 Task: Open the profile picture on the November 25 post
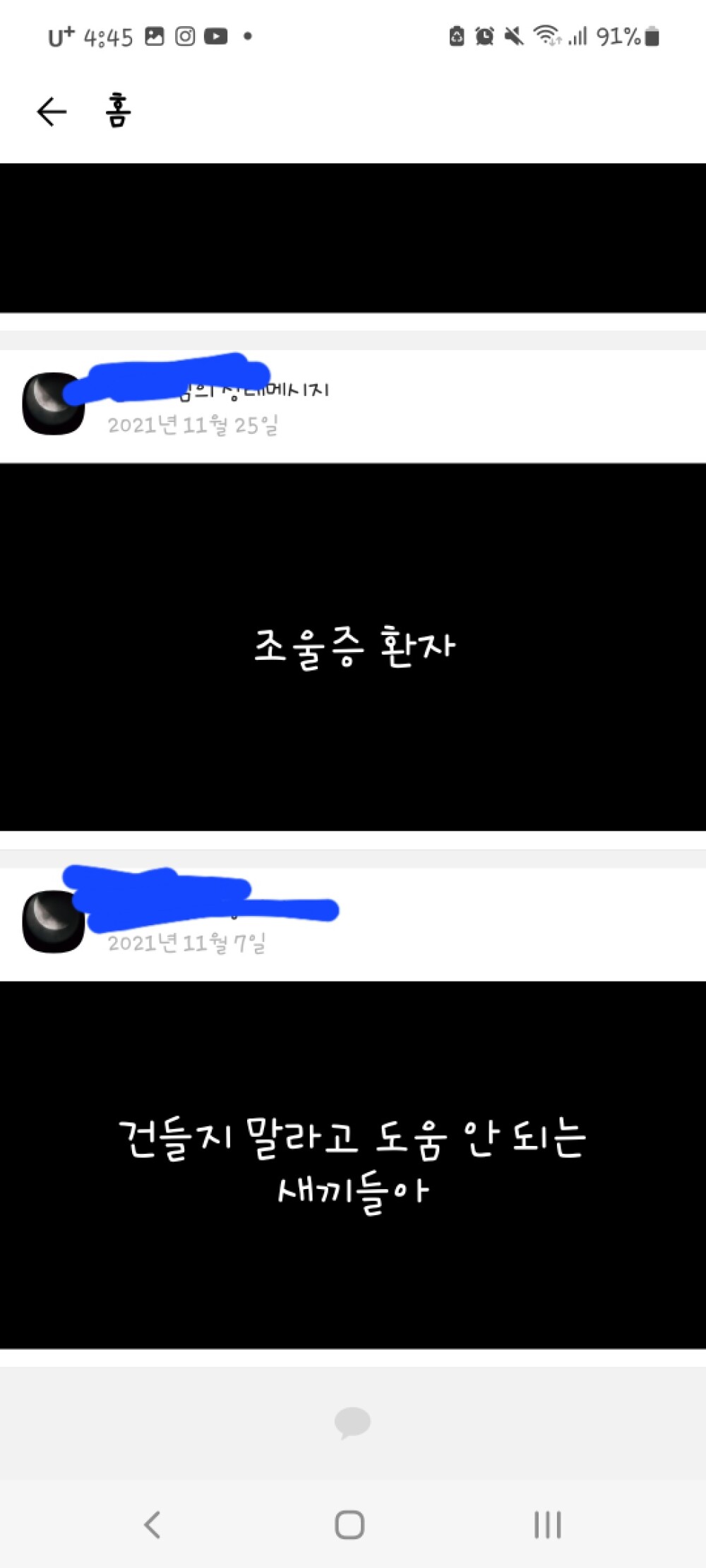(52, 404)
